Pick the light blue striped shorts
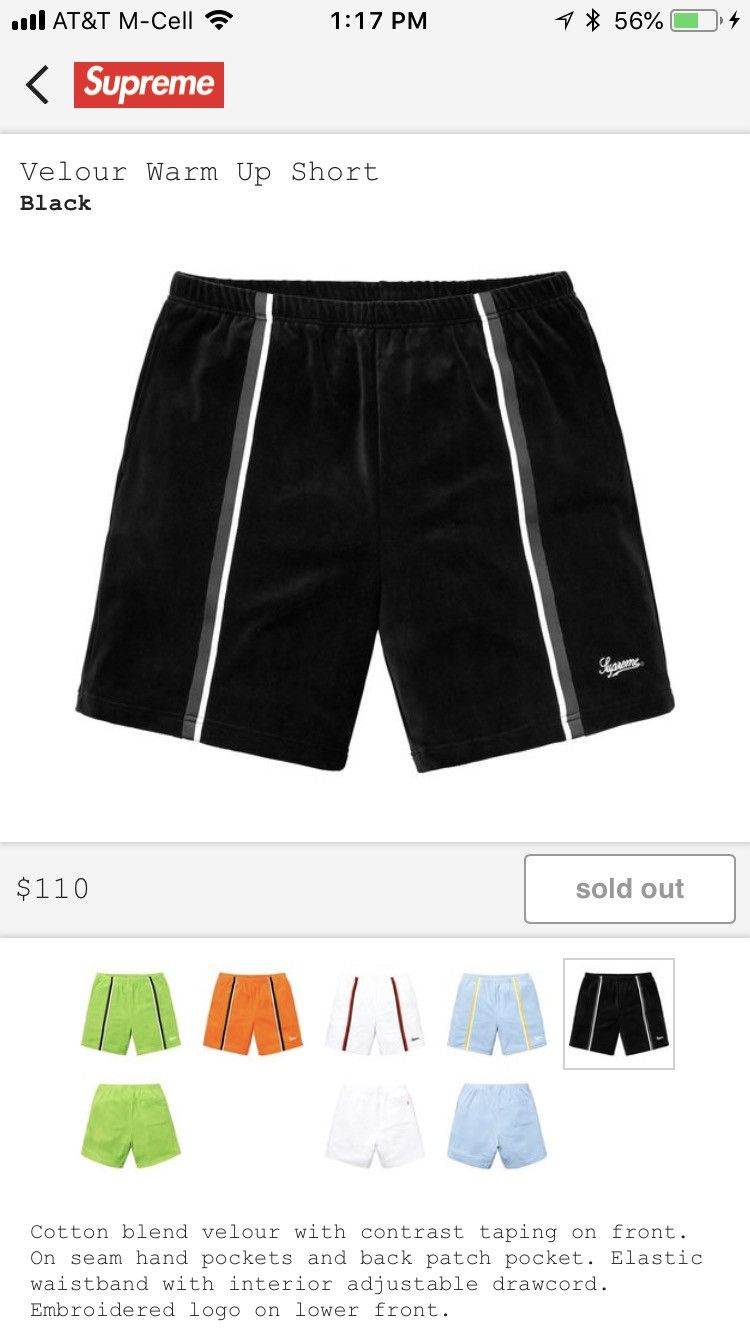This screenshot has width=750, height=1334. tap(497, 1013)
